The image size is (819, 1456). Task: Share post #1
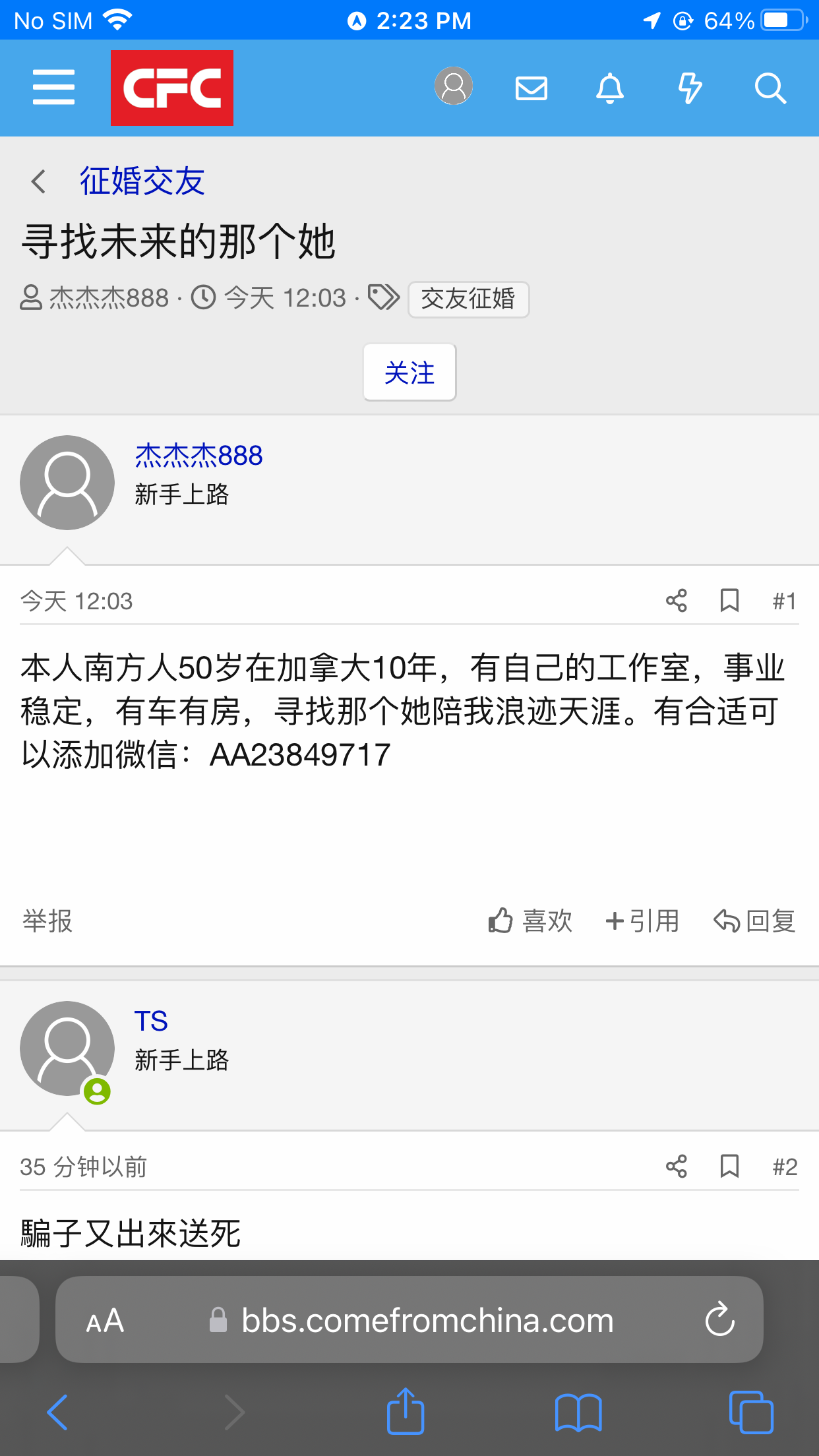click(x=677, y=601)
